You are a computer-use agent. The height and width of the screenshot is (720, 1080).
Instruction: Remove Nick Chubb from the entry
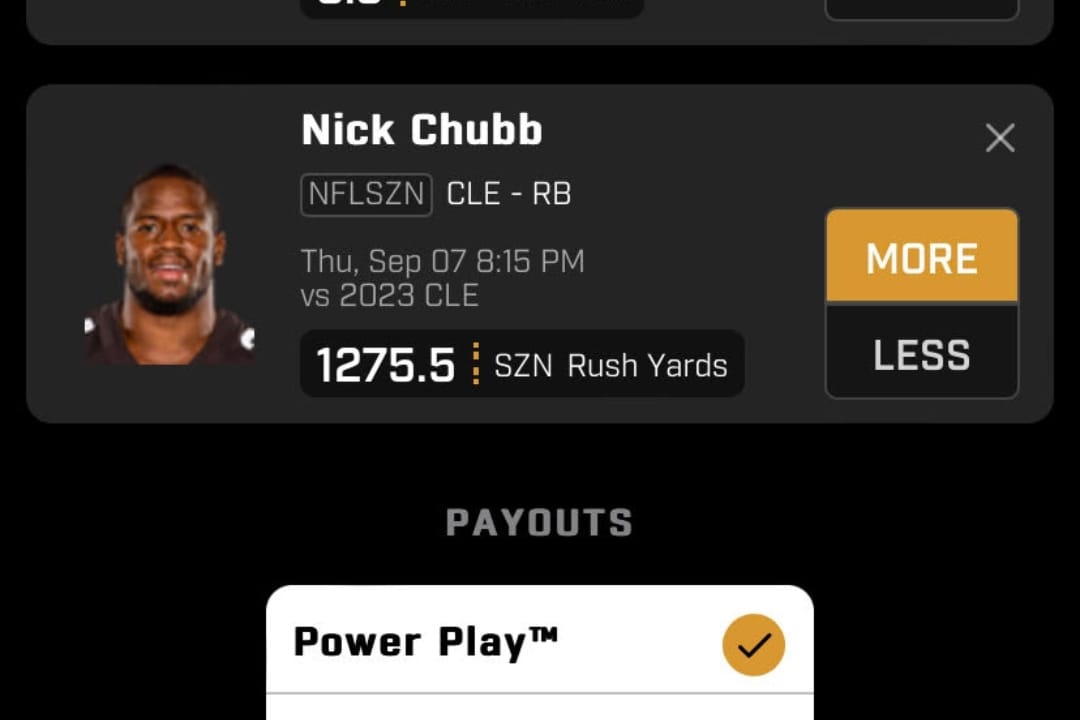tap(999, 138)
